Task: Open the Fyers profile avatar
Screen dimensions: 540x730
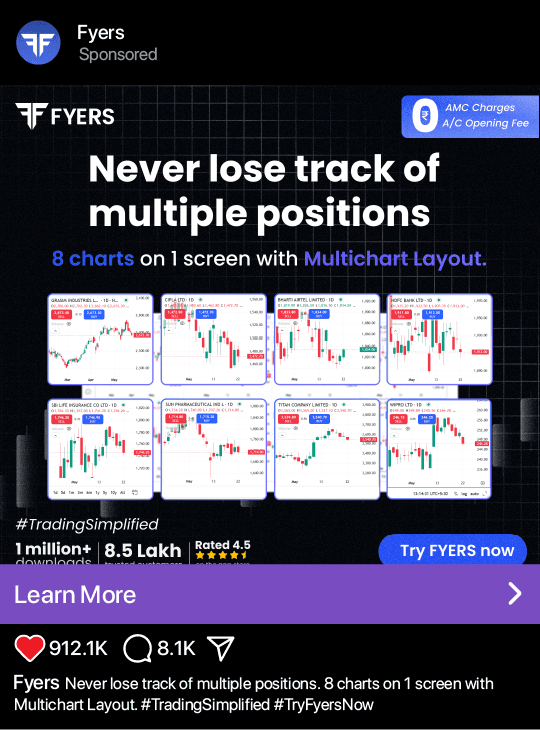Action: (x=38, y=42)
